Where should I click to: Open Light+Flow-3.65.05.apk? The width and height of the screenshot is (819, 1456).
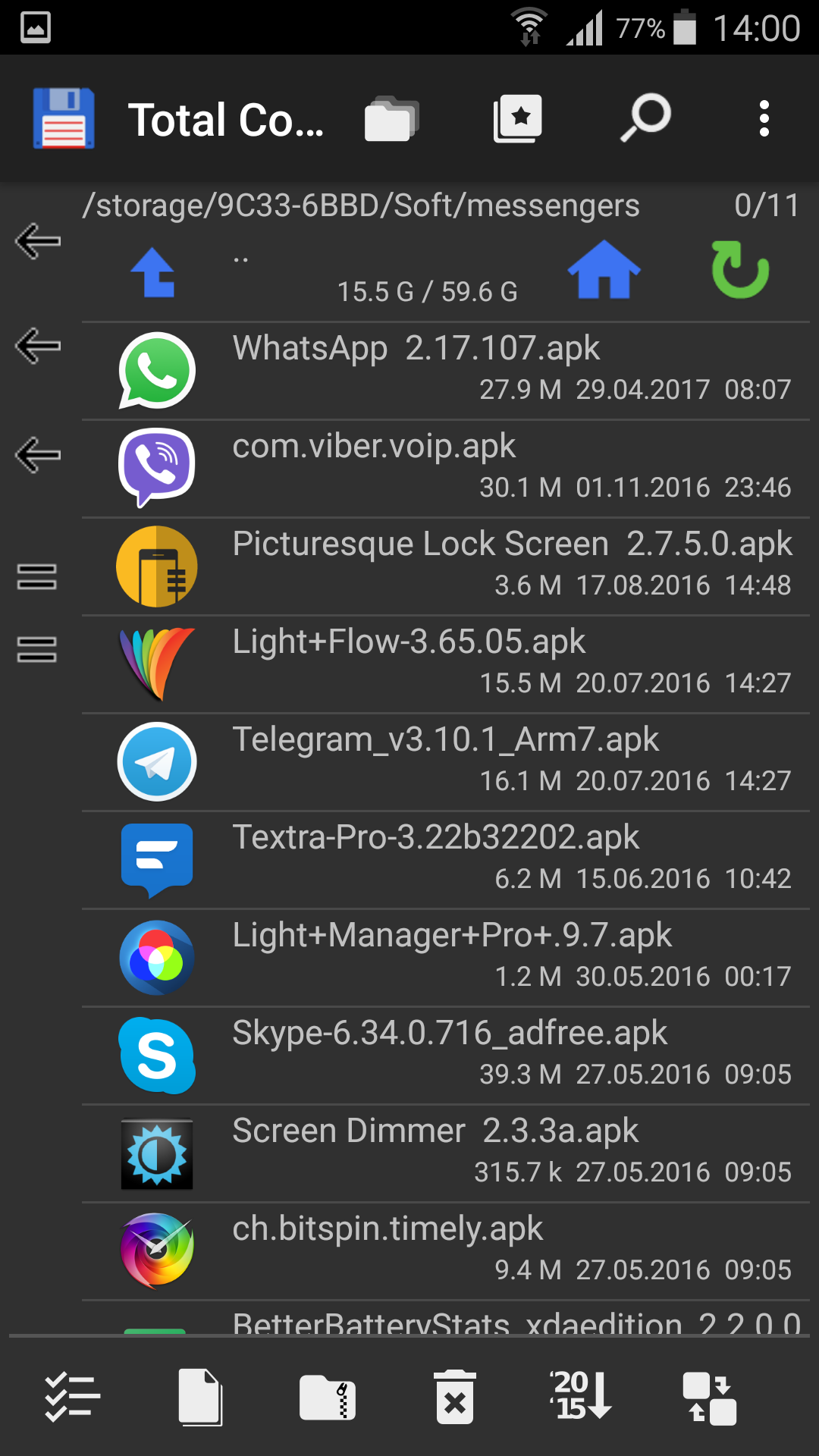(x=445, y=664)
